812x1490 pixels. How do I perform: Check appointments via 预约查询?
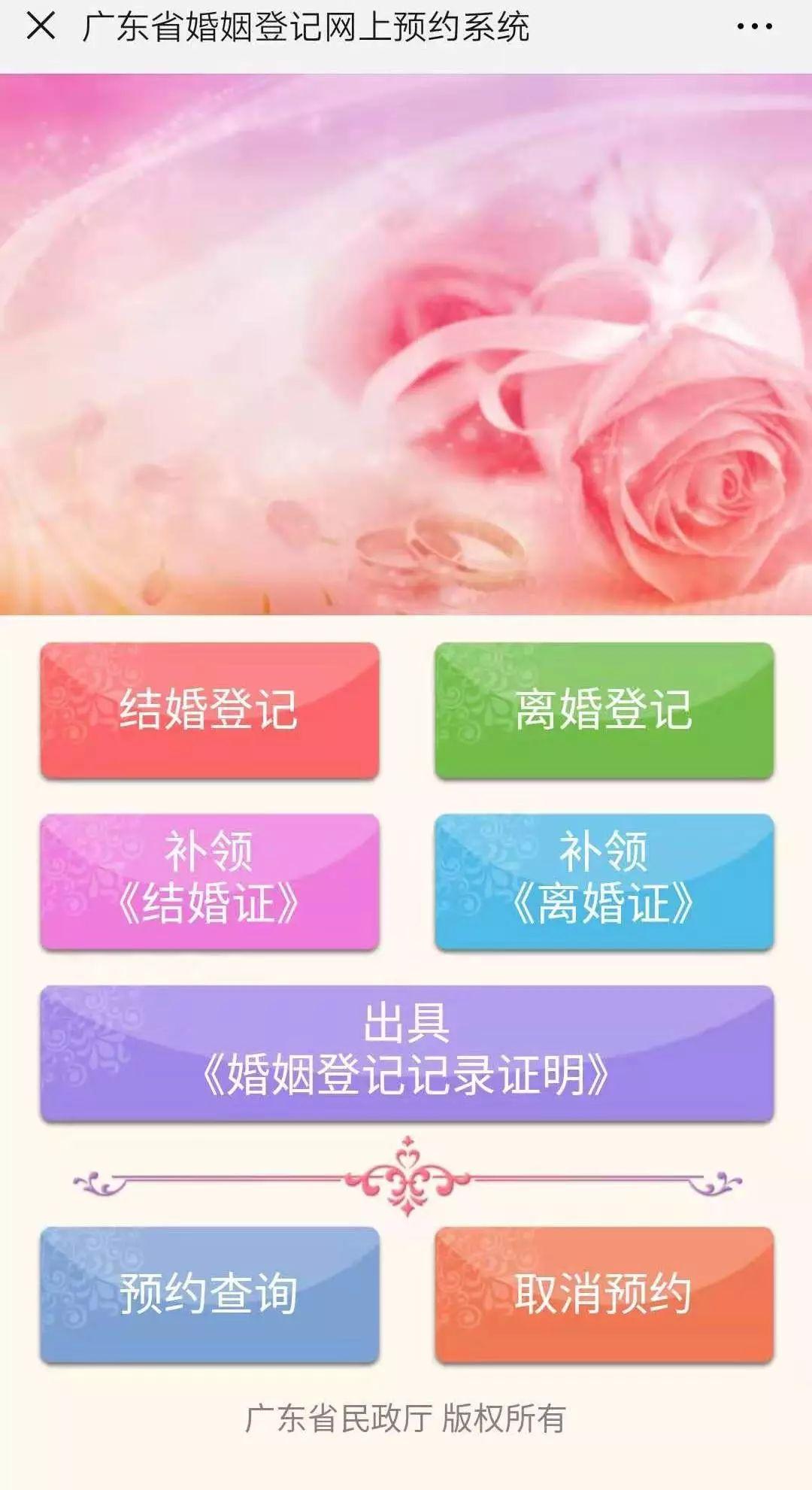210,1294
